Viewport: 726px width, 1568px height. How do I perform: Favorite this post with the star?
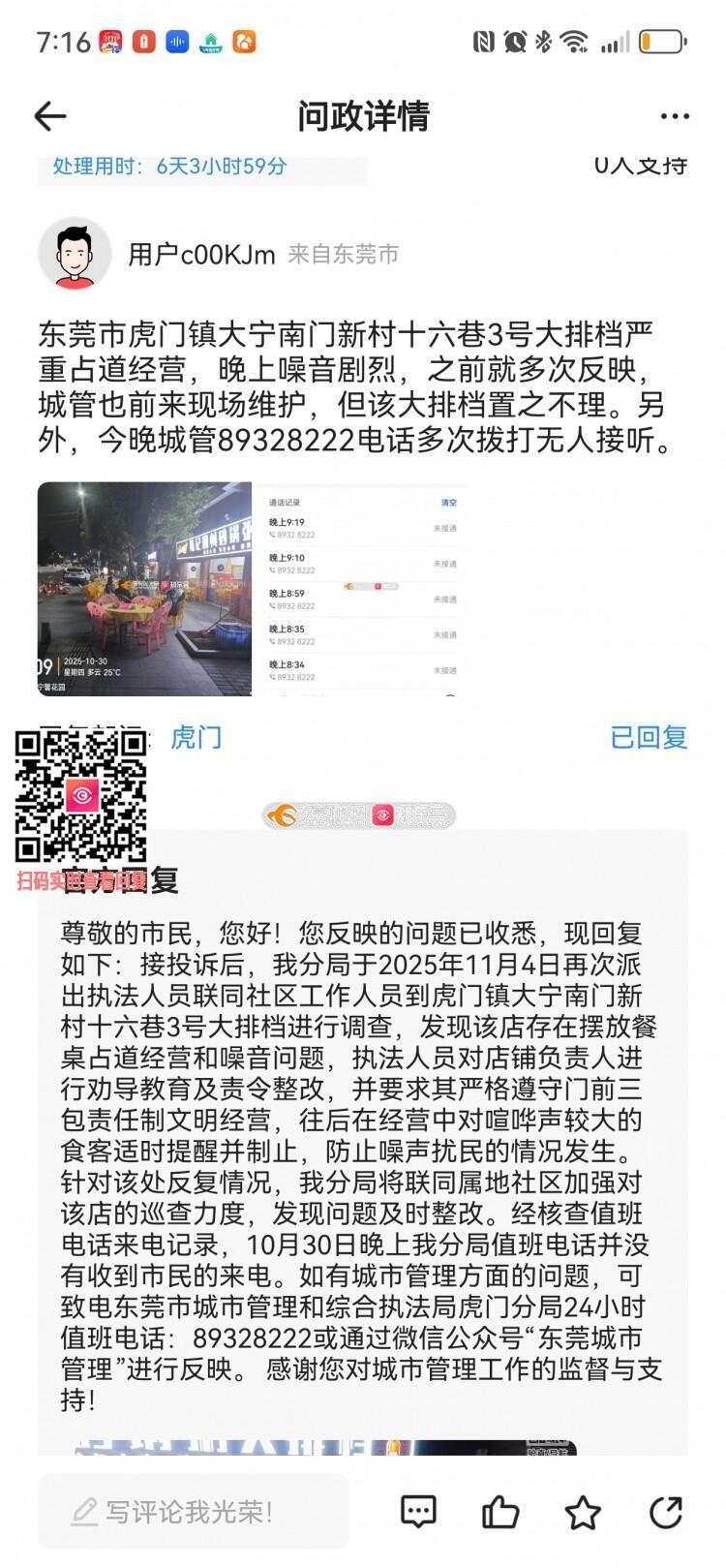coord(583,1511)
